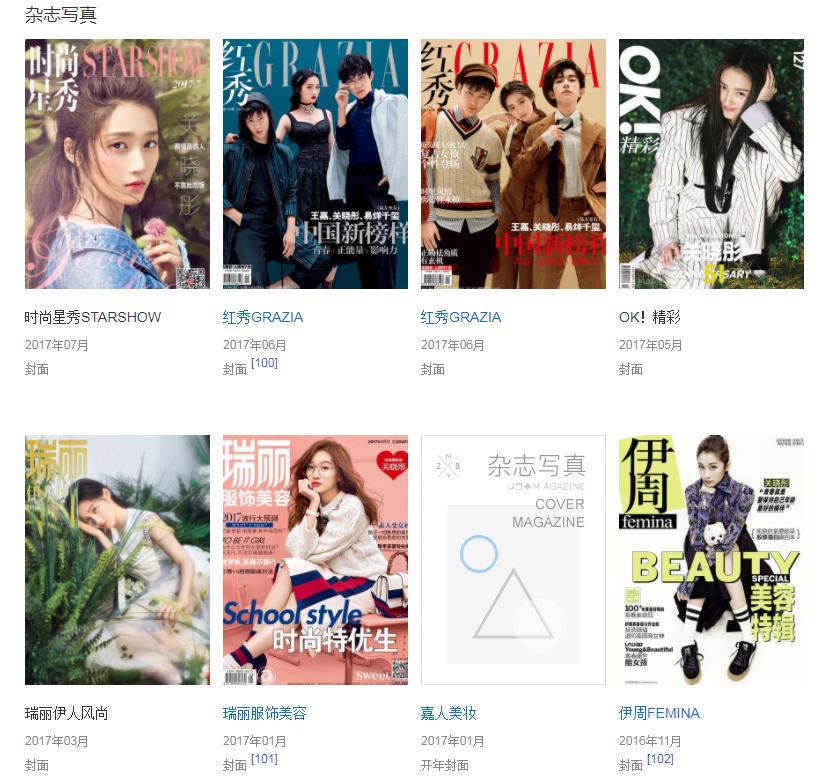Open the OK!精彩 magazine cover
819x780 pixels.
[711, 164]
